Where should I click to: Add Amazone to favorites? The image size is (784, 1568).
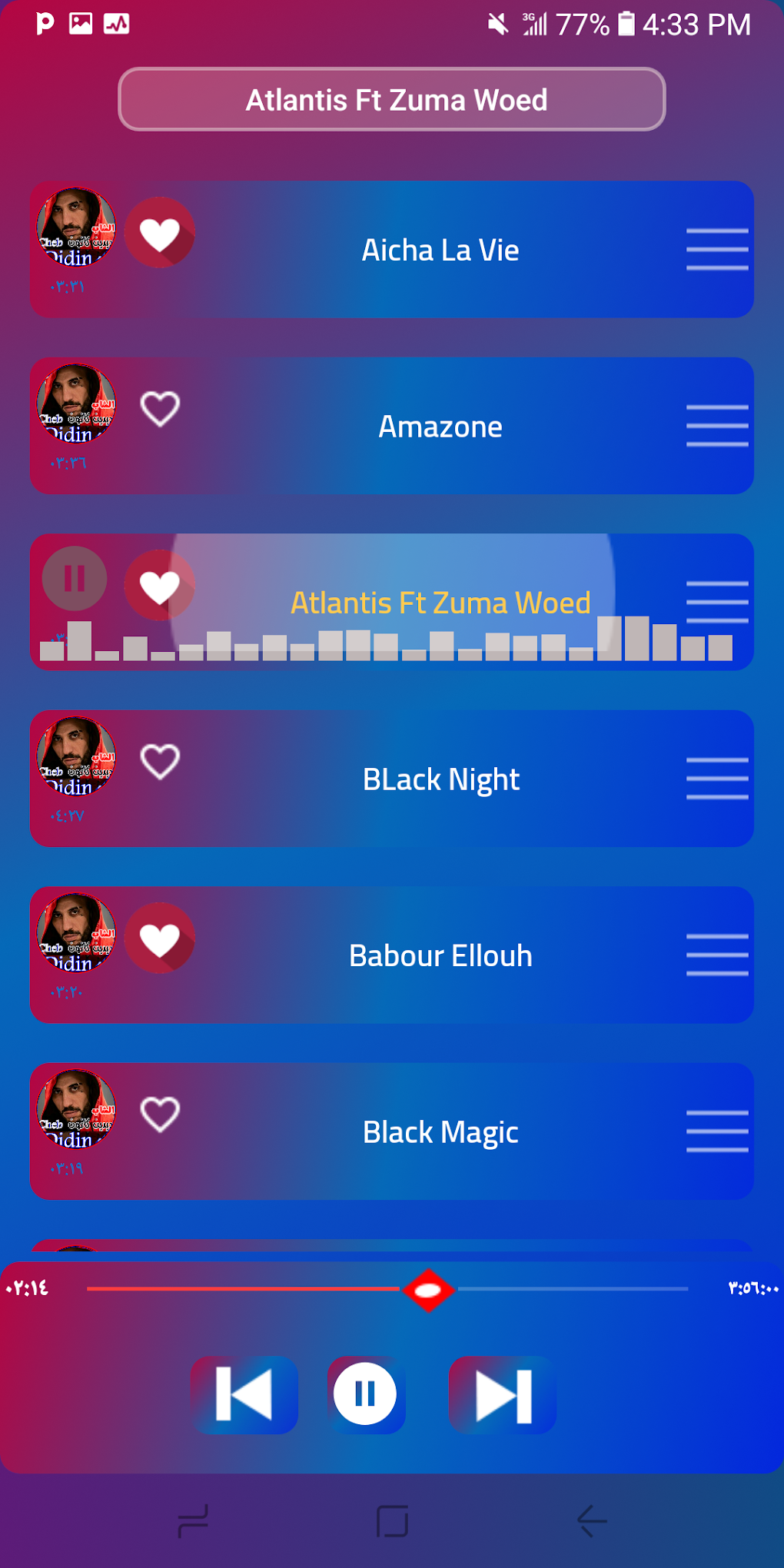(x=160, y=409)
